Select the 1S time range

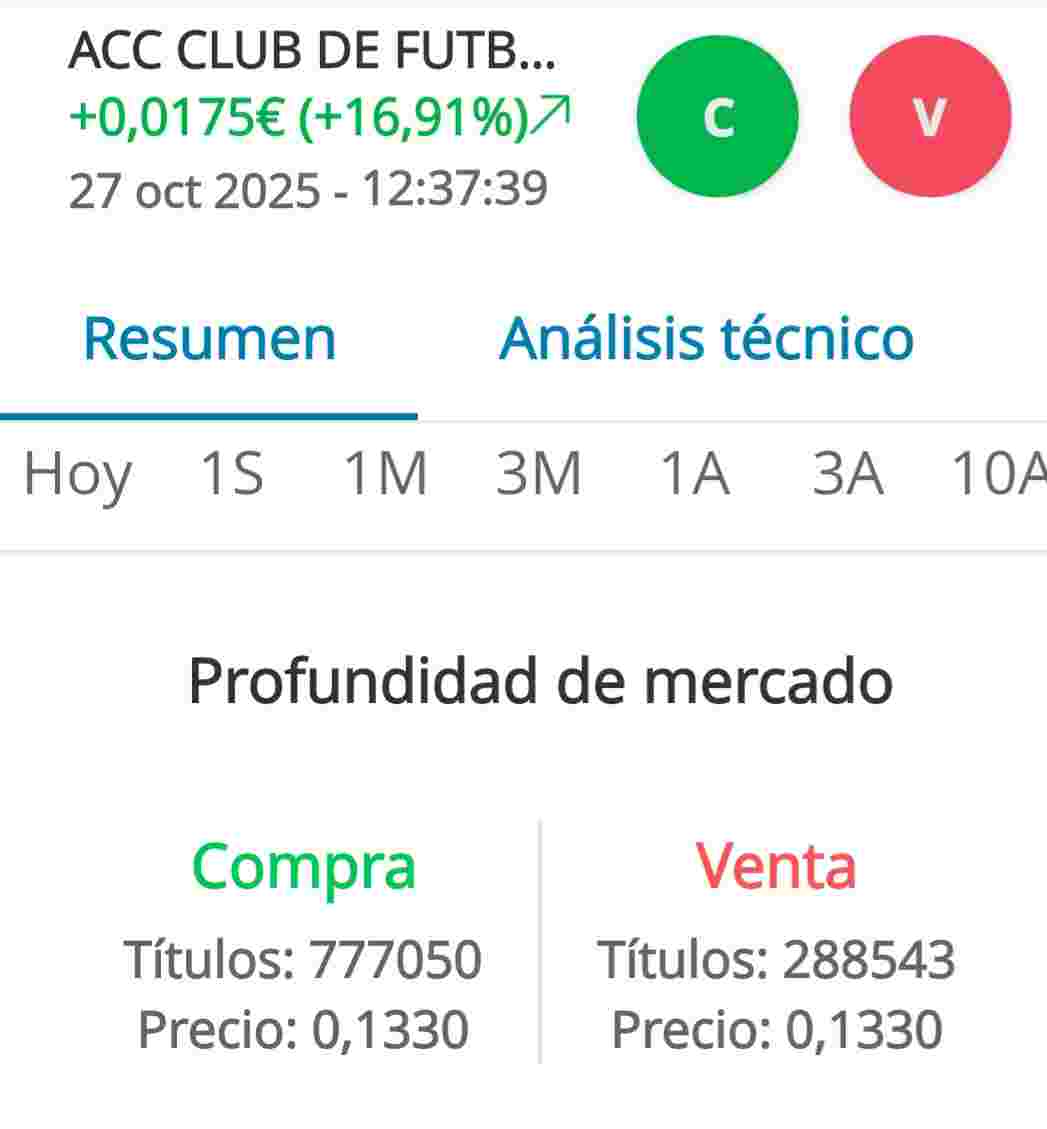point(232,475)
